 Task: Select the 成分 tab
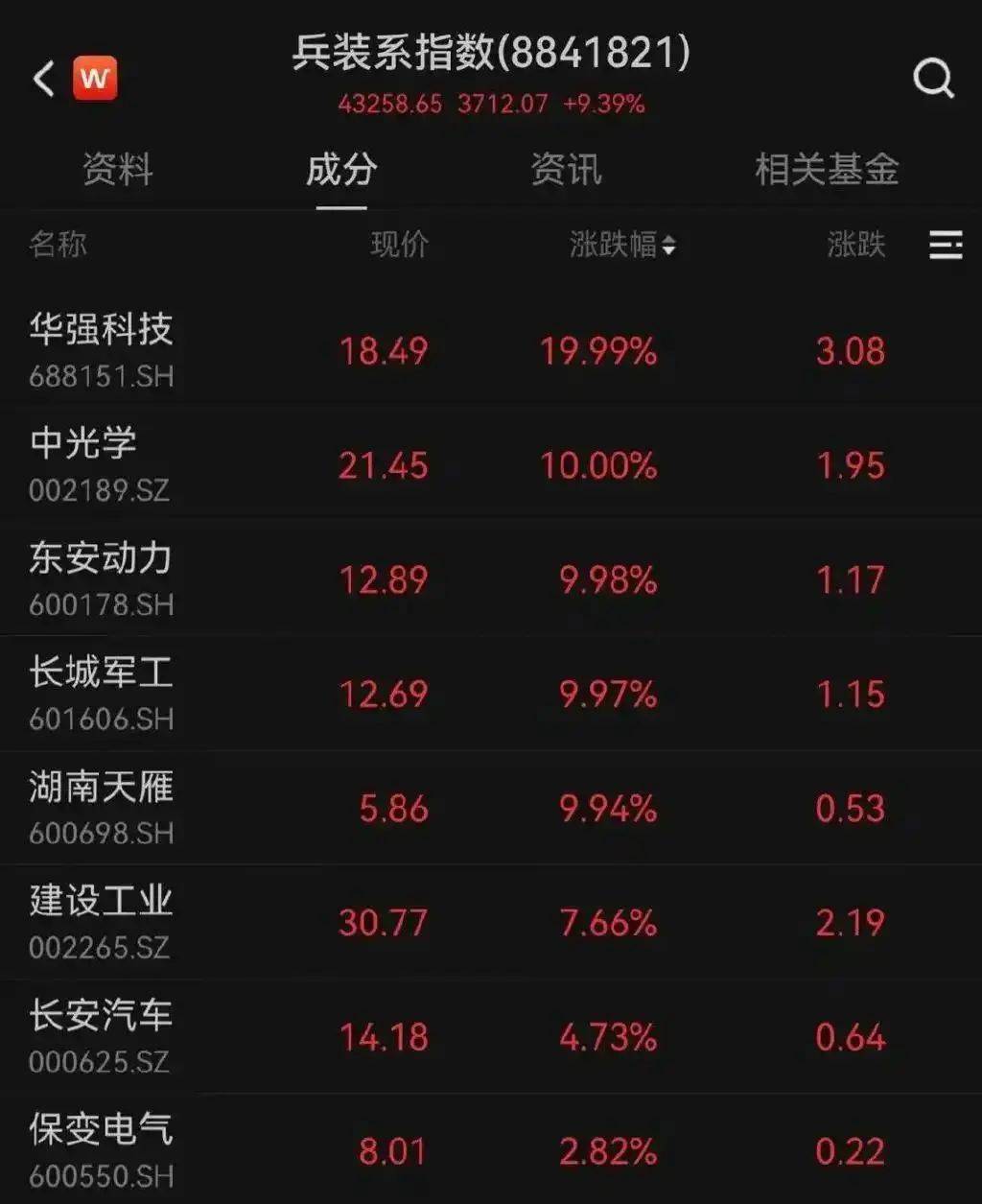(x=341, y=170)
